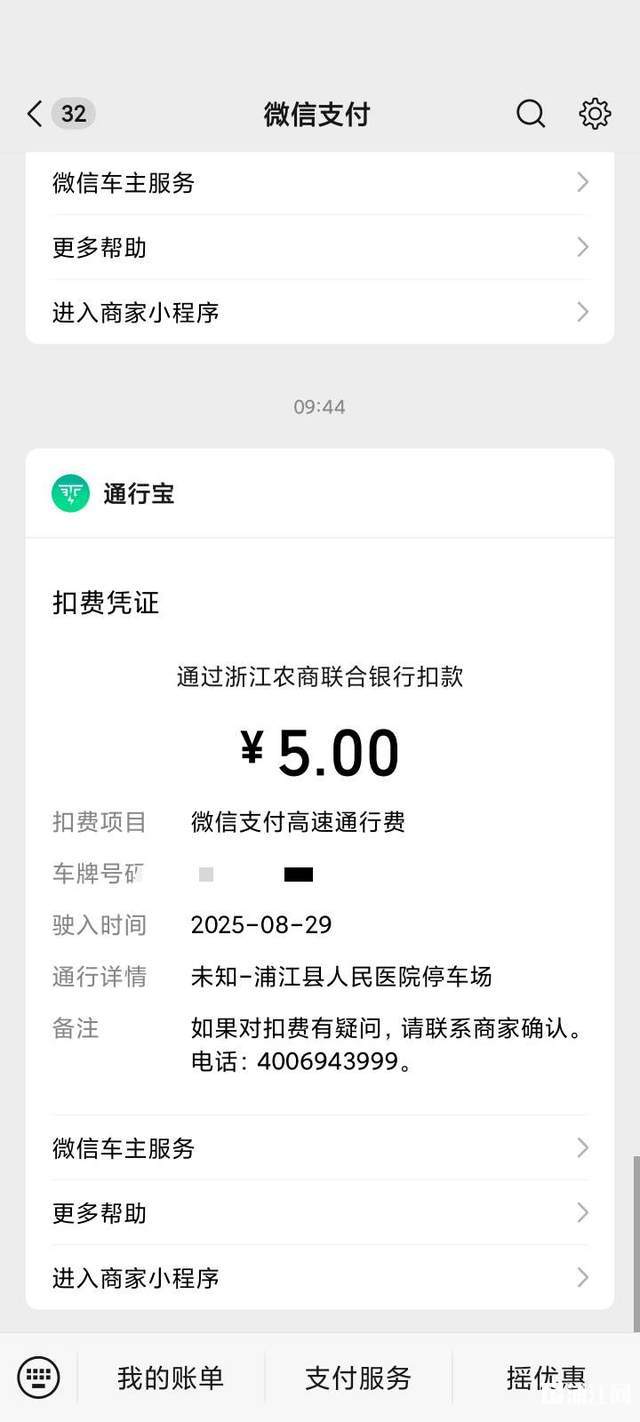Open 微信车主服务 in the 扣费凭证 card
Viewport: 640px width, 1422px height.
click(x=320, y=1148)
